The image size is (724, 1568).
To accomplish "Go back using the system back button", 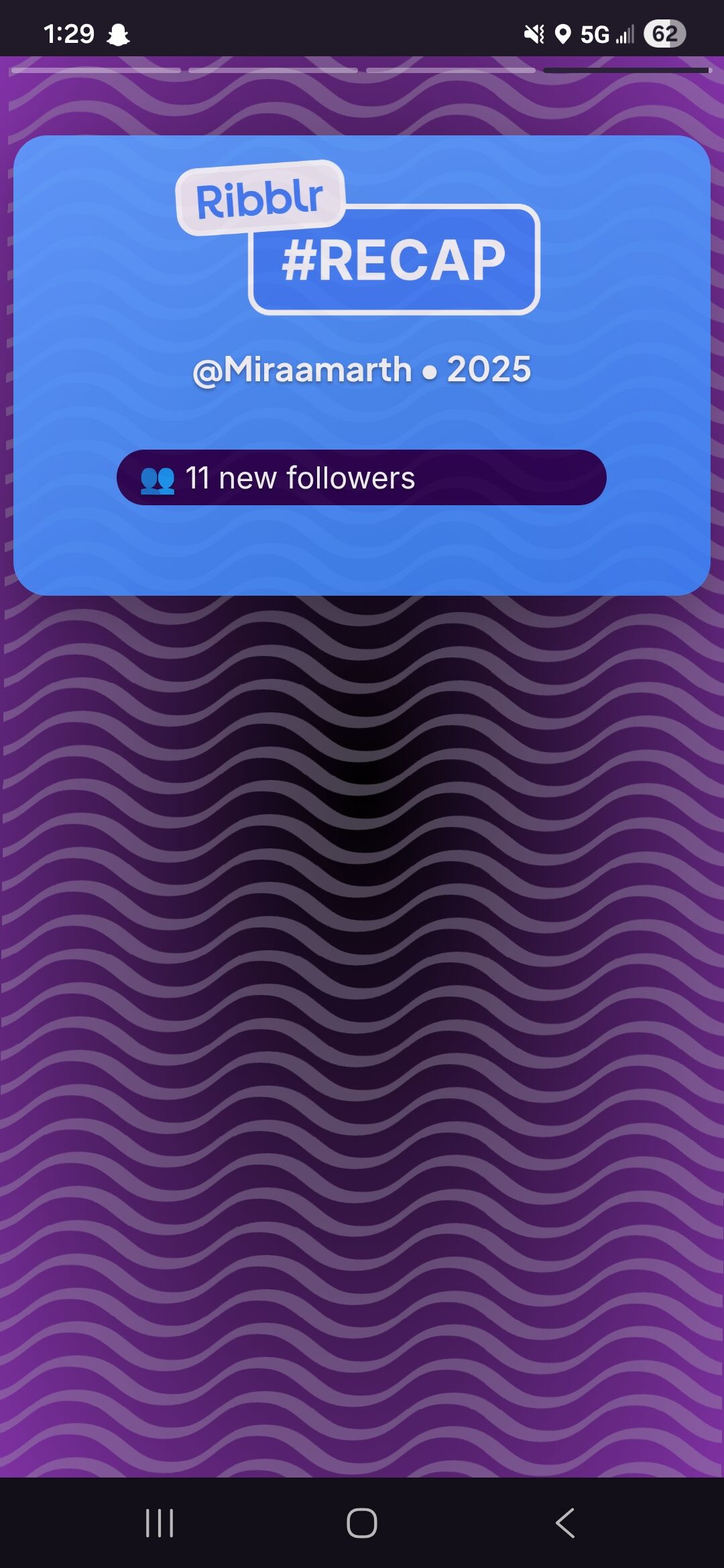I will (x=565, y=1522).
